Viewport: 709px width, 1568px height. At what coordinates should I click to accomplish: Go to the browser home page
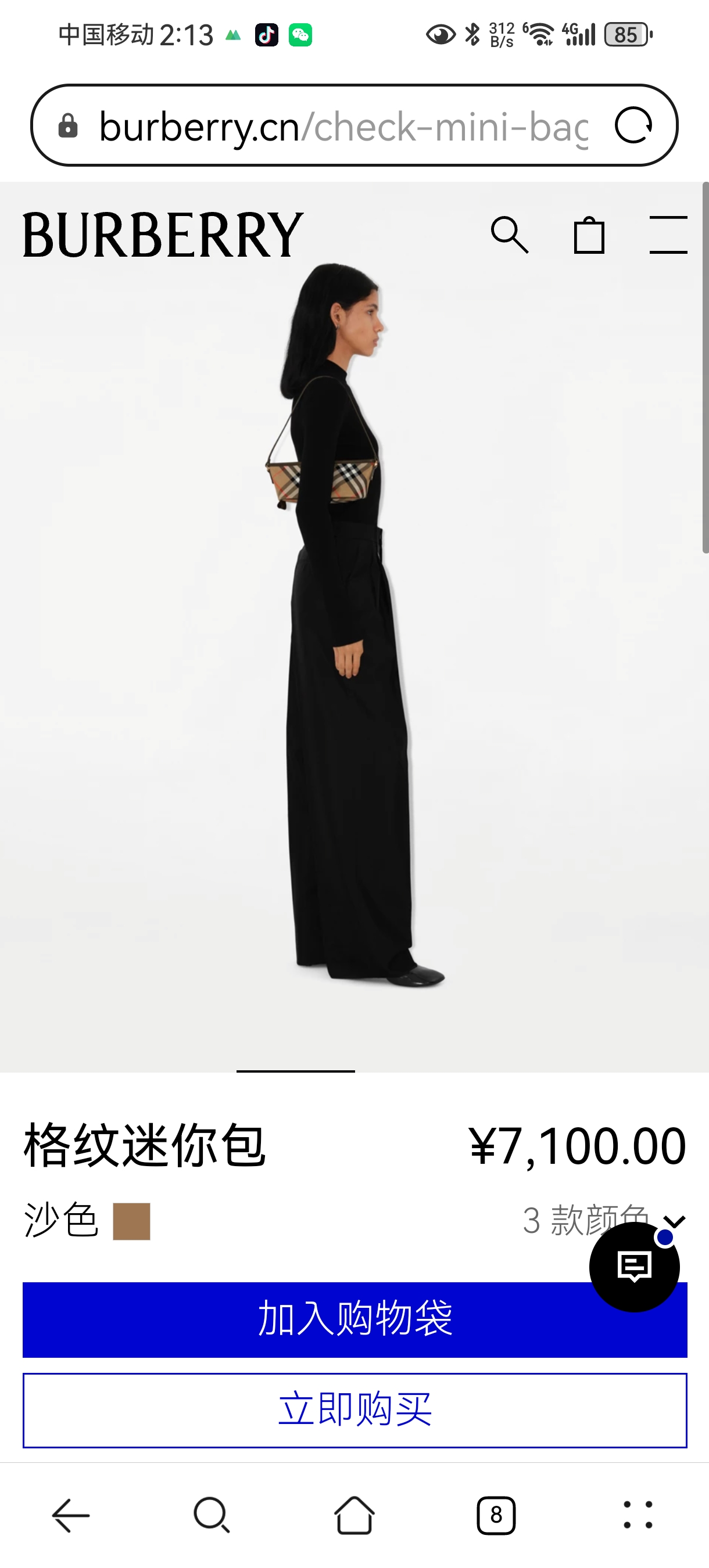(x=354, y=1515)
